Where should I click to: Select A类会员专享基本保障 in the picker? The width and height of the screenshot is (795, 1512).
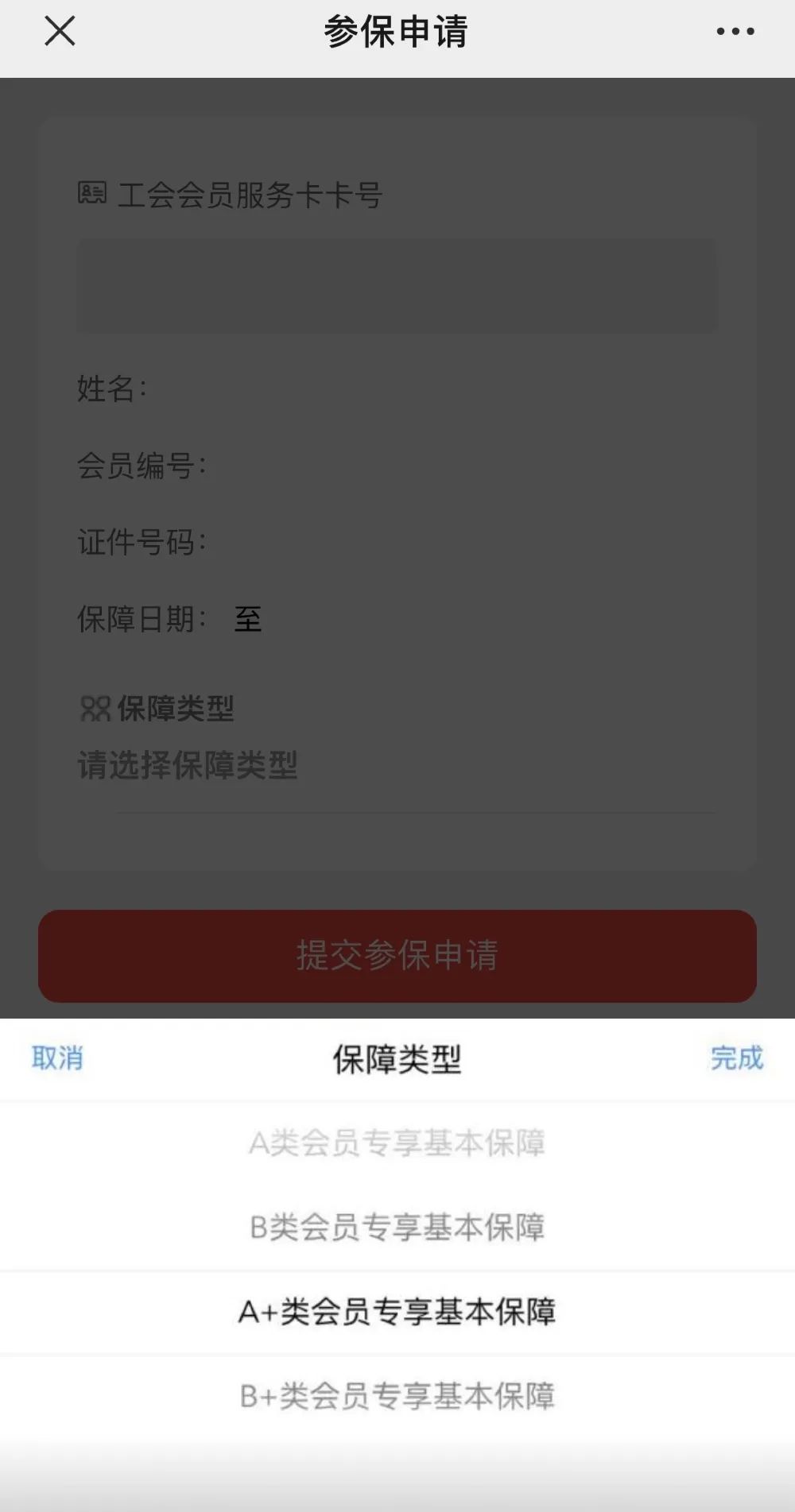[x=397, y=1144]
